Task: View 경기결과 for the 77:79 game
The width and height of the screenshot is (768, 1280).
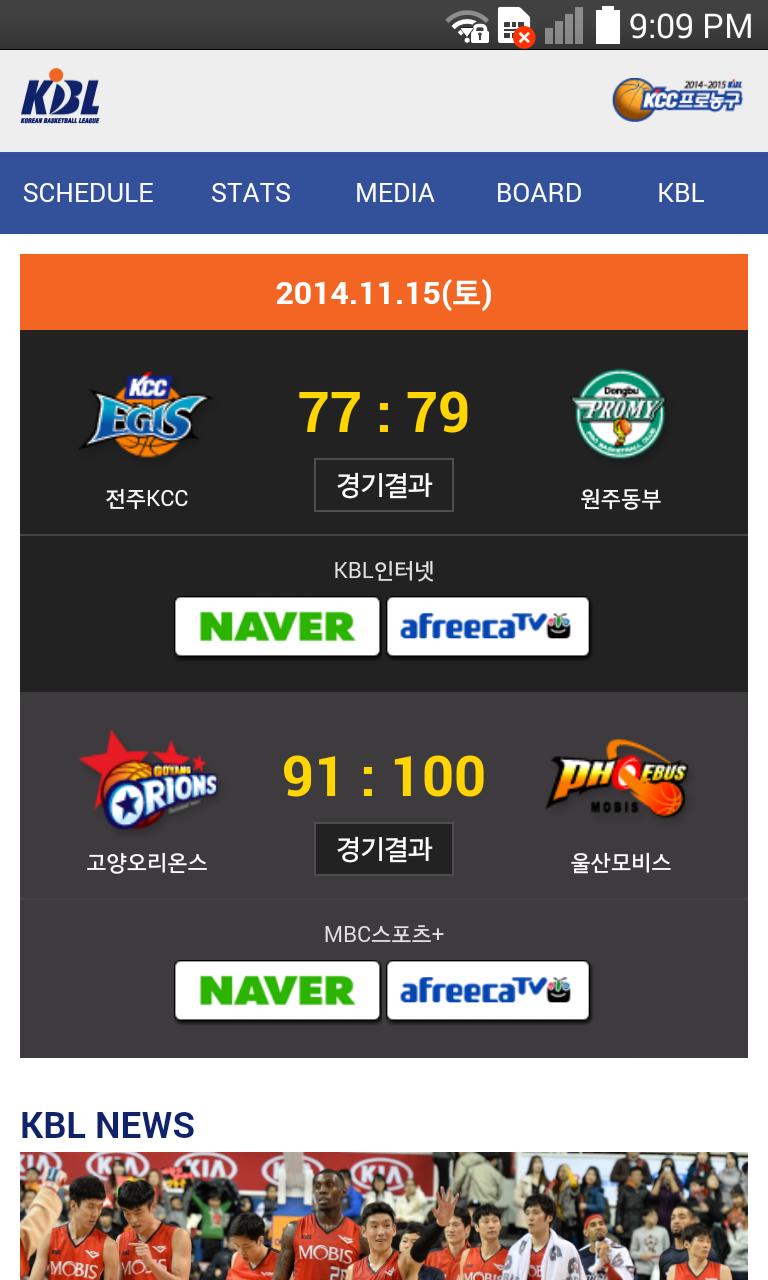Action: [x=384, y=485]
